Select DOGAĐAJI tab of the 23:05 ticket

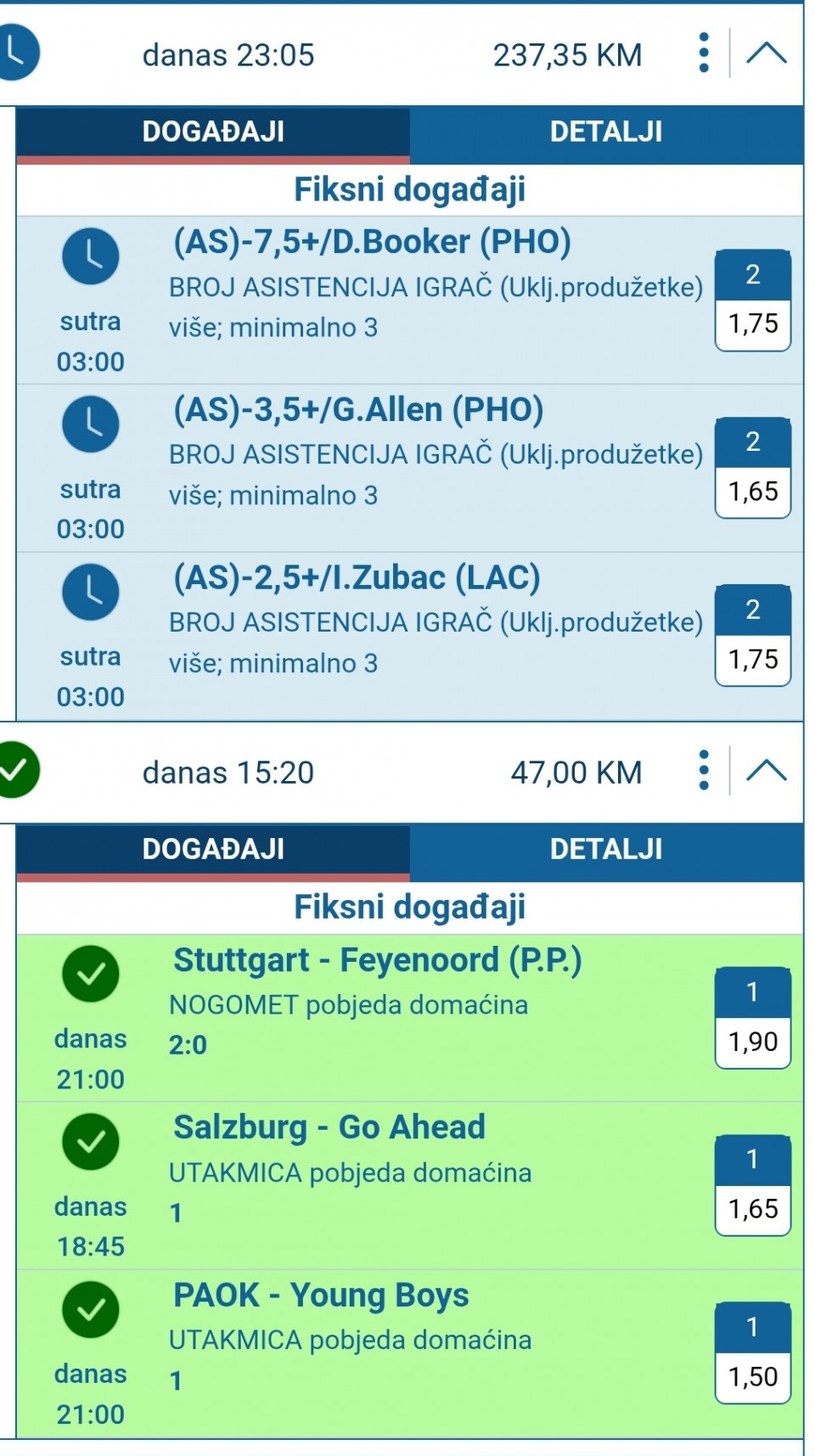[213, 132]
